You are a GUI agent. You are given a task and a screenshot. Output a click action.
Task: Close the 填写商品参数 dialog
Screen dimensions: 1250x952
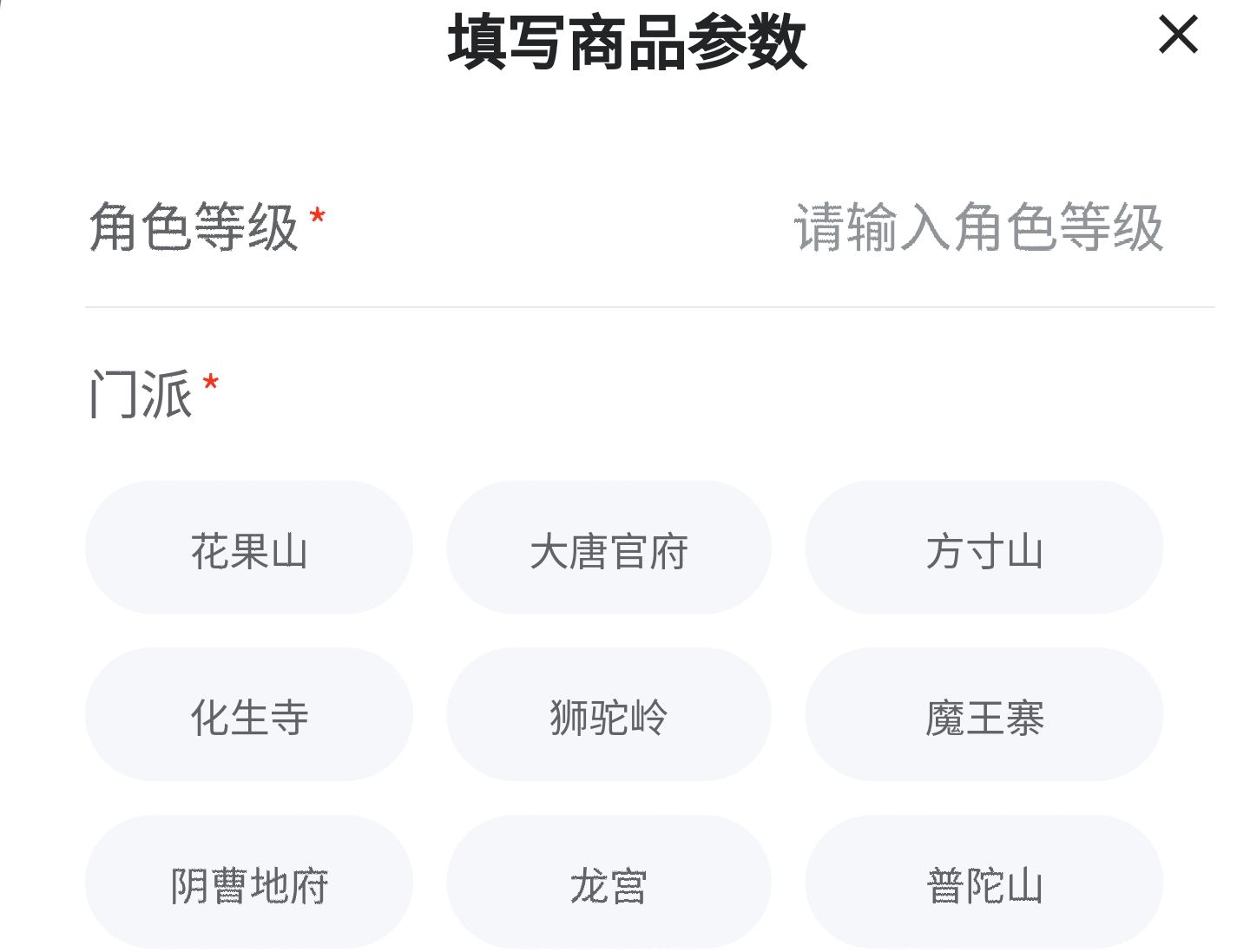[1178, 36]
